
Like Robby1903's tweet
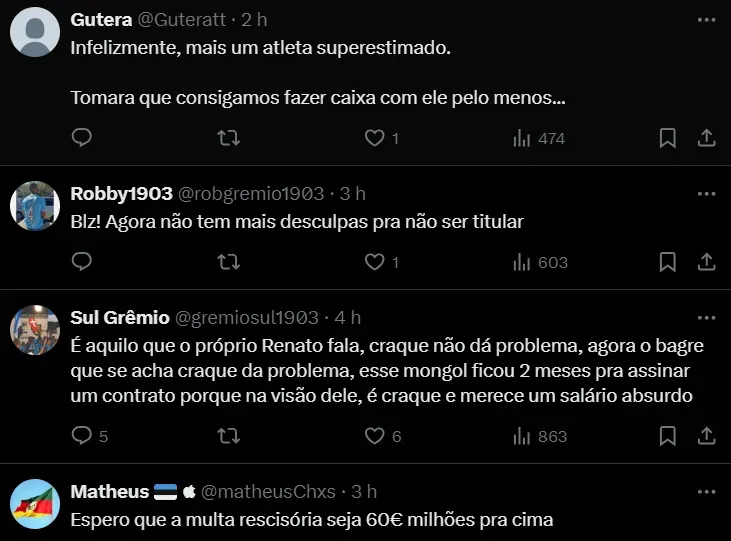tap(374, 262)
